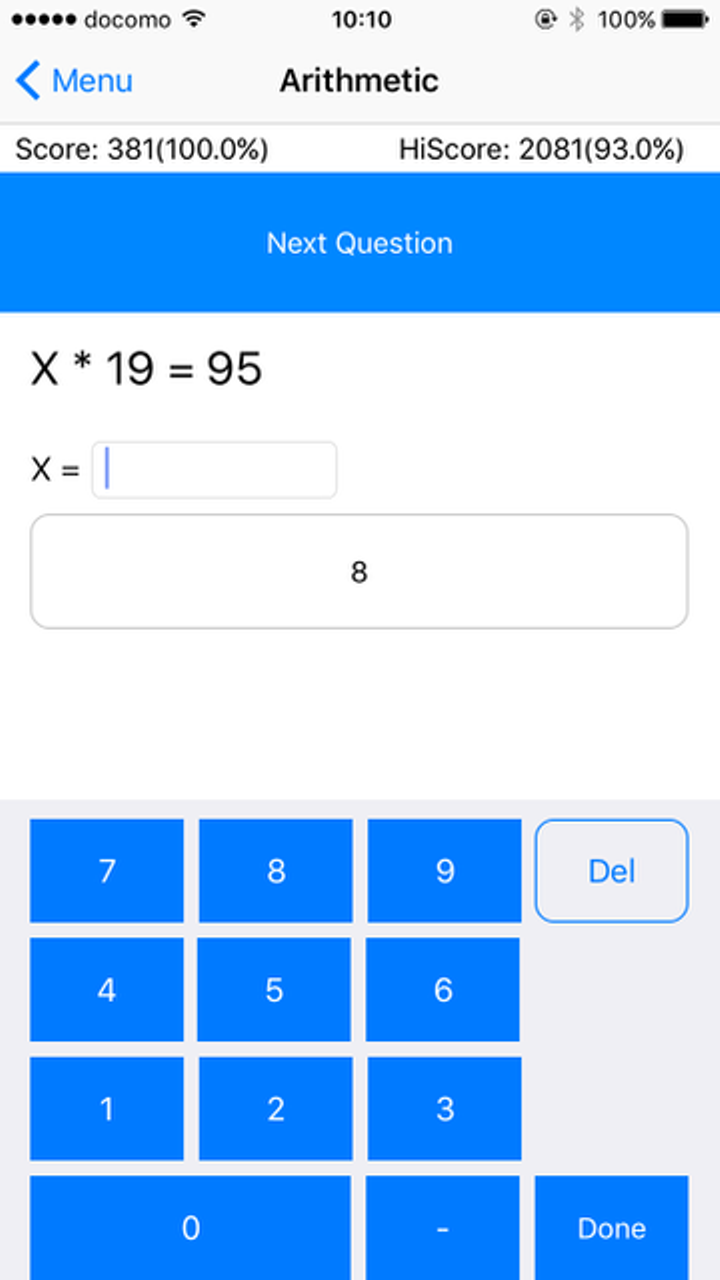Tap keypad number 8
The width and height of the screenshot is (720, 1280).
[x=276, y=871]
